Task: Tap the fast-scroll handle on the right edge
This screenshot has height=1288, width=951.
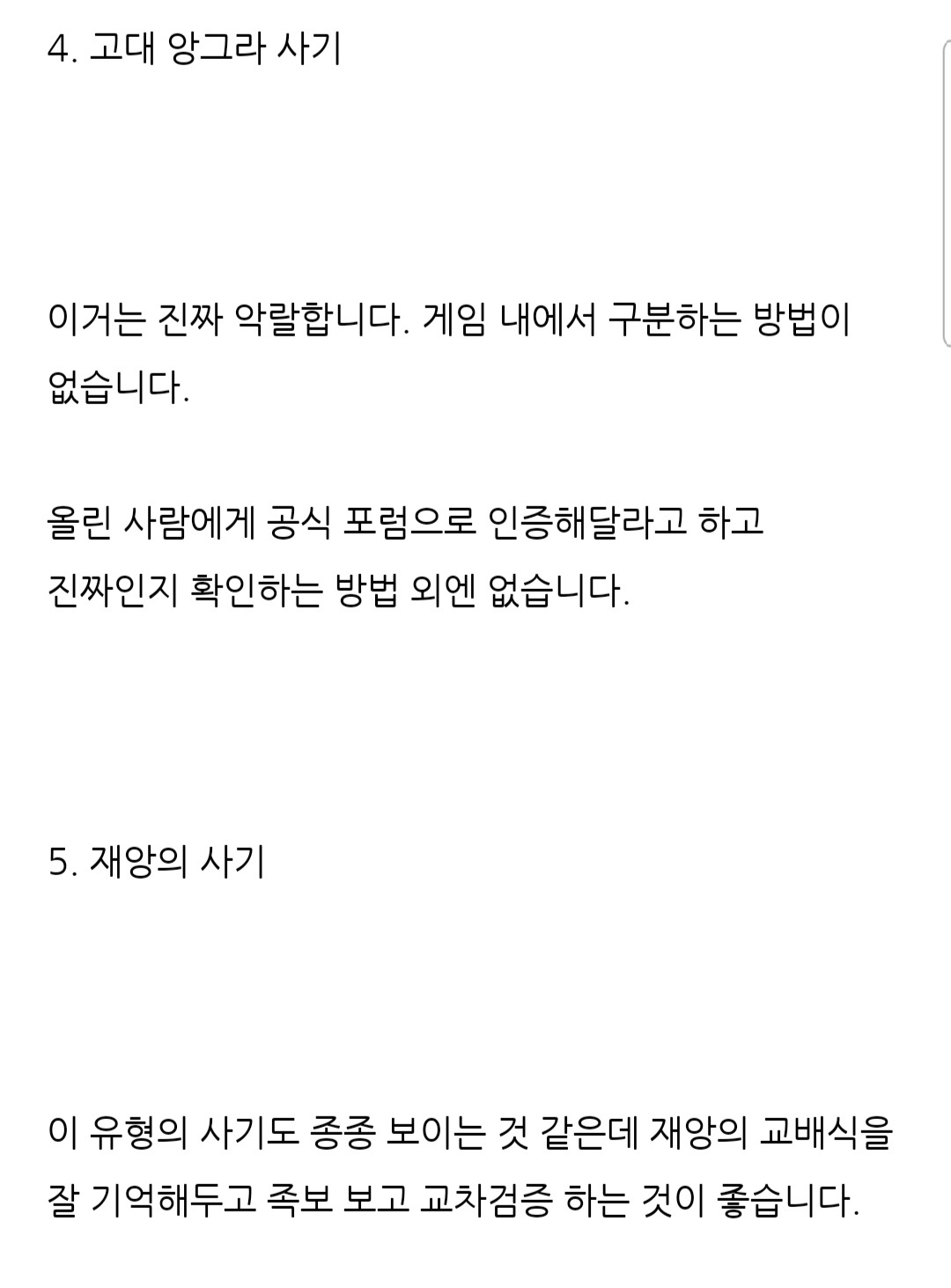Action: (x=946, y=192)
